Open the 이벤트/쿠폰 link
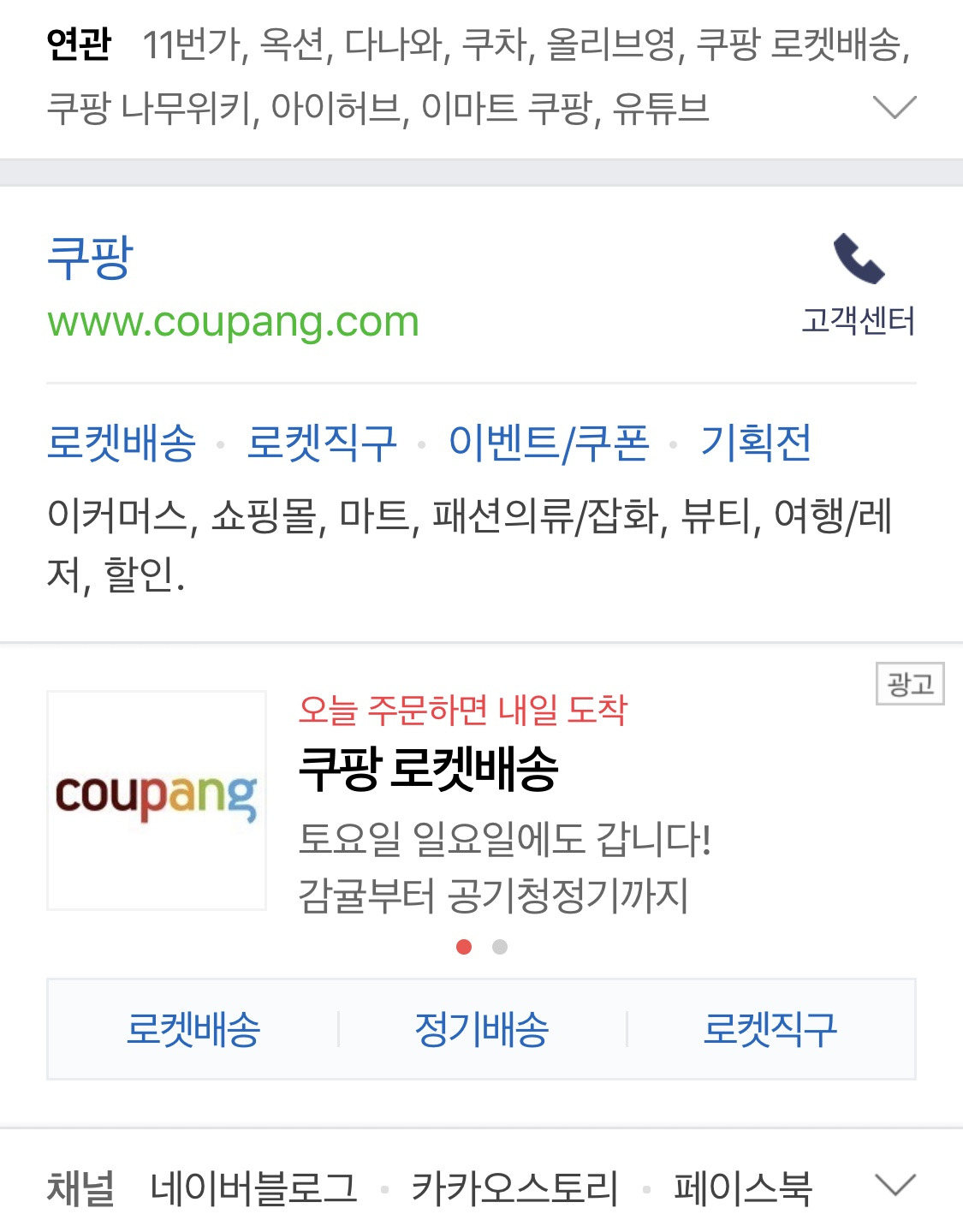The width and height of the screenshot is (963, 1232). coord(549,443)
